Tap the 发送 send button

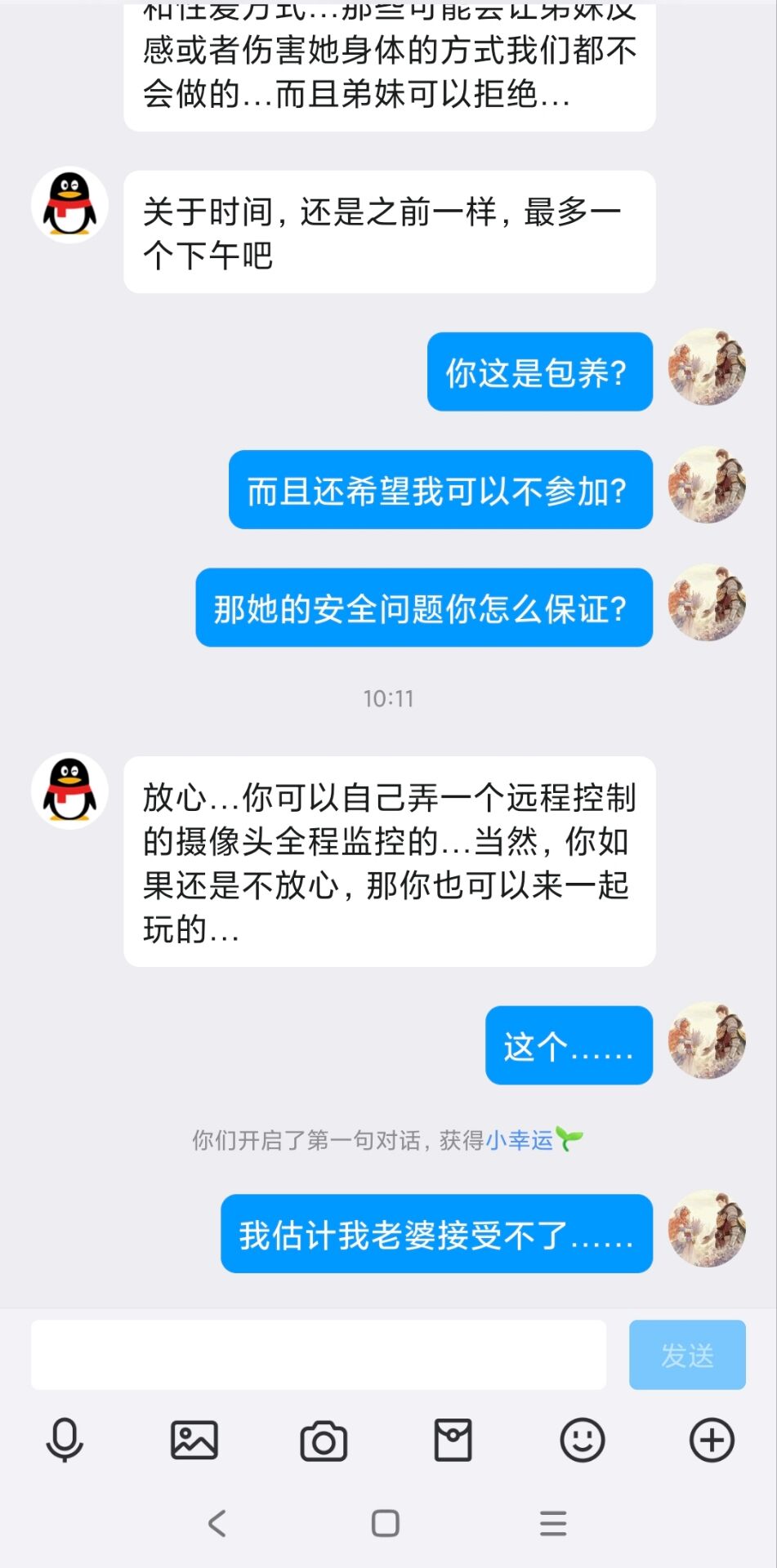coord(686,1355)
